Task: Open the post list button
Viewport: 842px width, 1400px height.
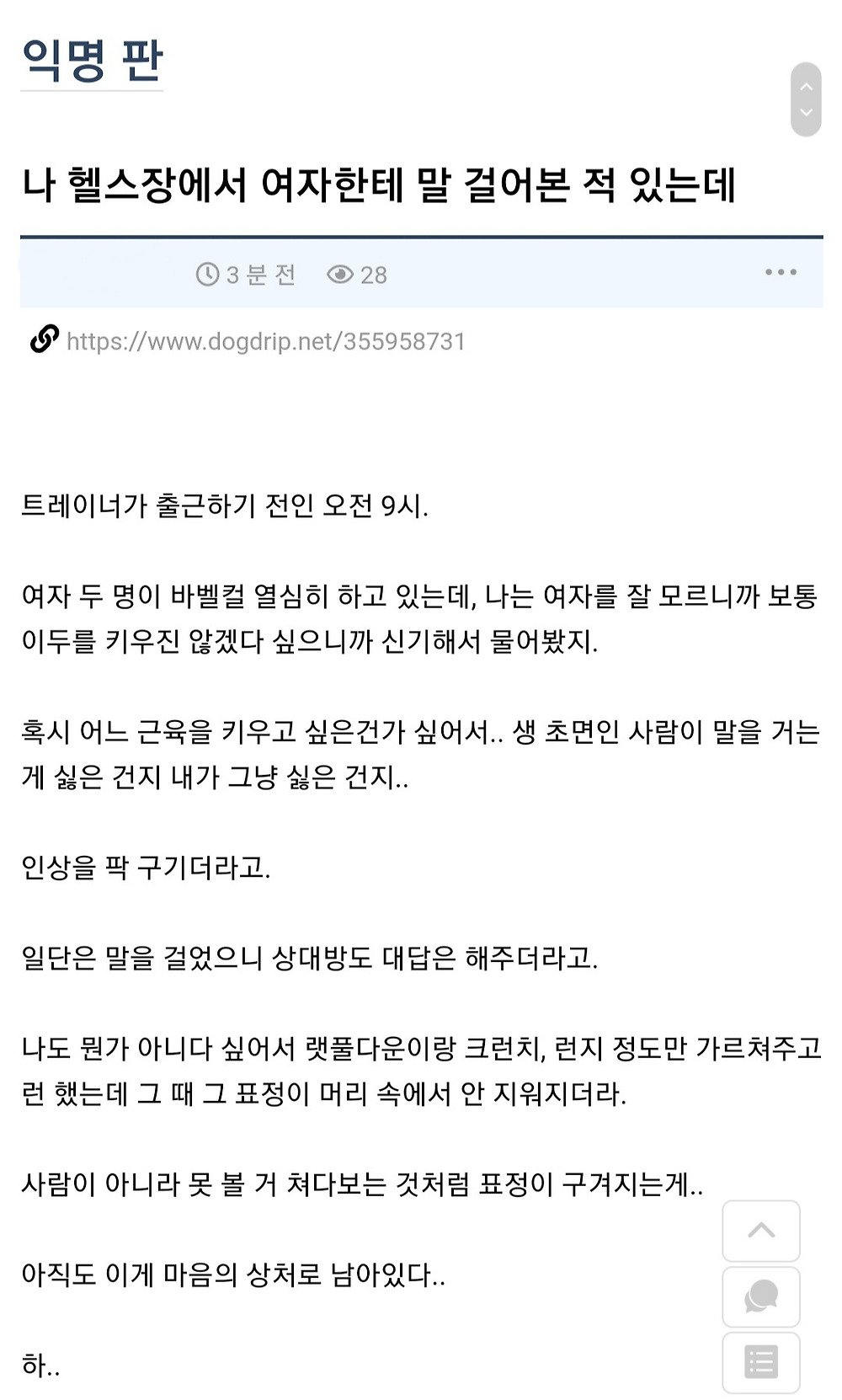Action: [761, 1362]
